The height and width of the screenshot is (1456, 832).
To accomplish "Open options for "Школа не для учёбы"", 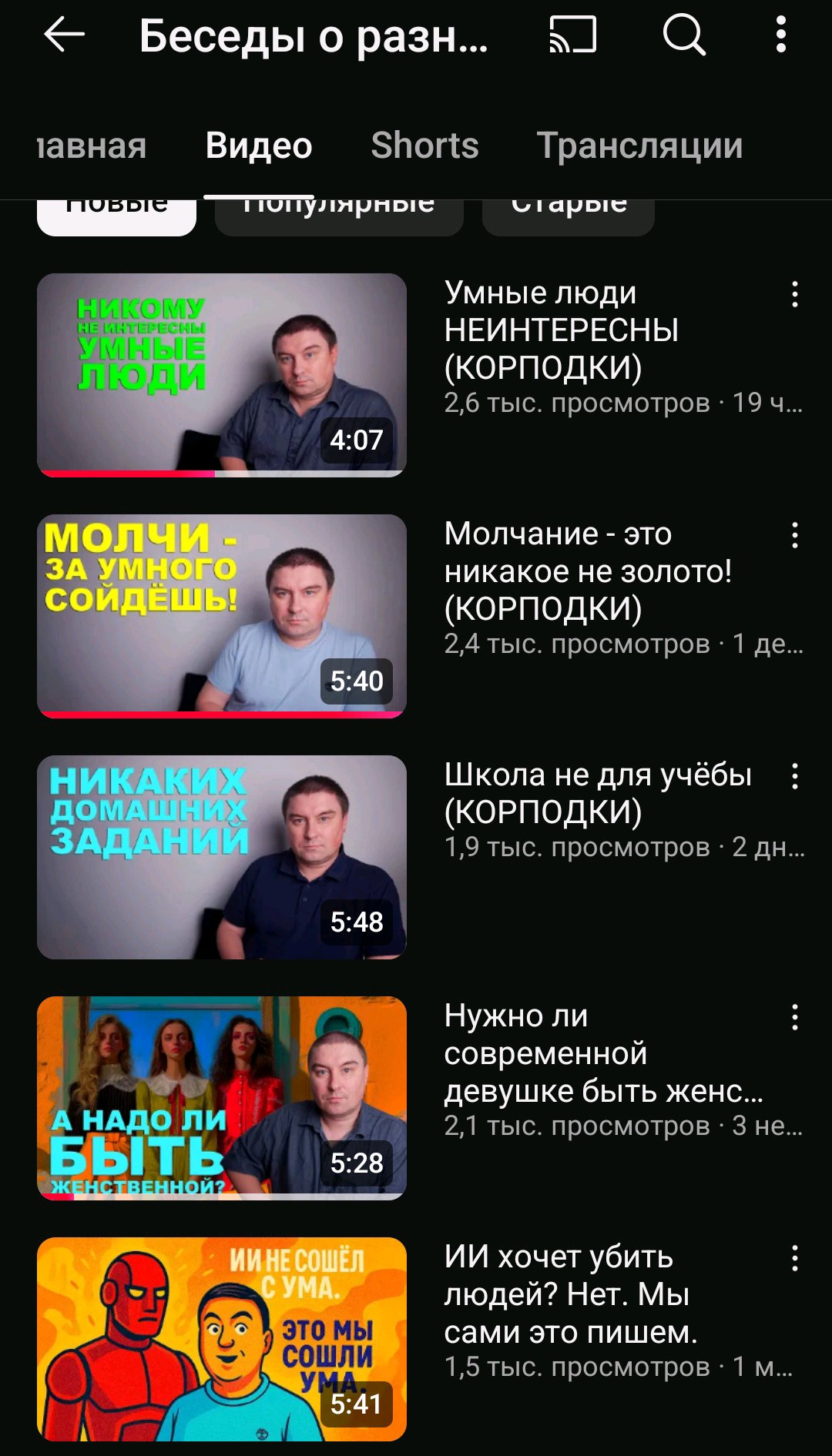I will [794, 777].
